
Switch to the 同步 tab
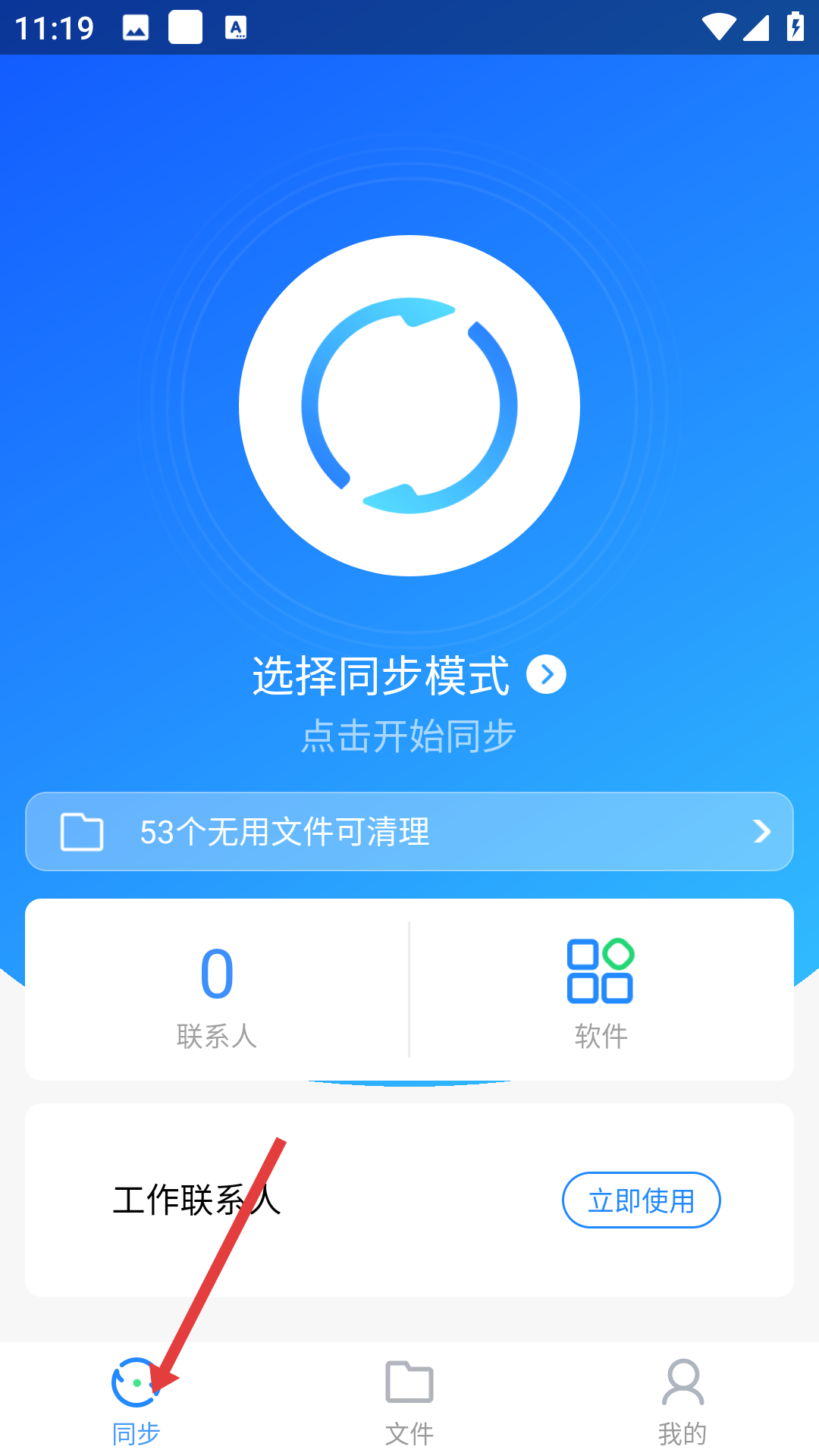136,1401
